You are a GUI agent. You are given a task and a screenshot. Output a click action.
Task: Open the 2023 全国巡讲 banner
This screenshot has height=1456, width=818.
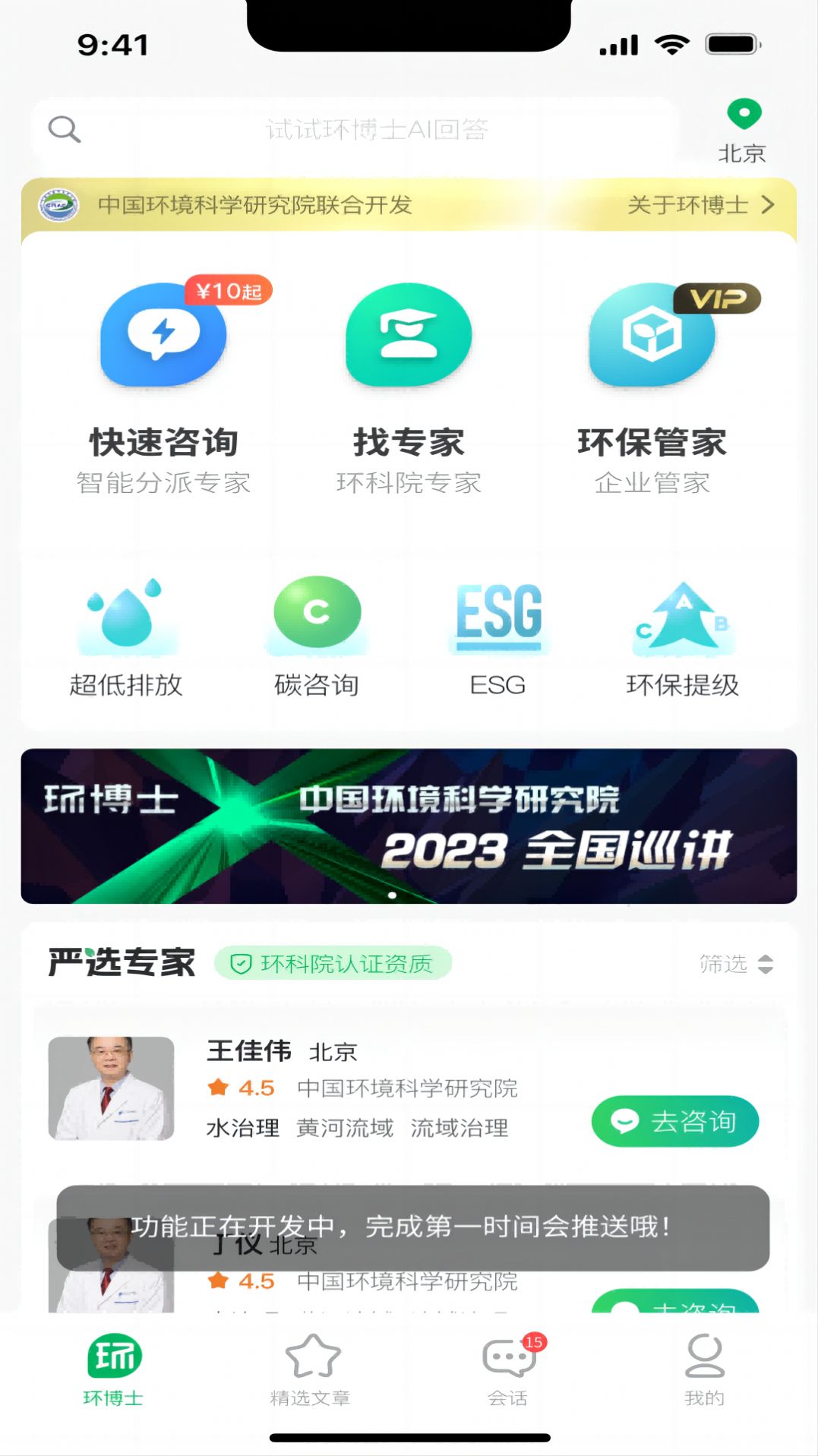tap(409, 824)
